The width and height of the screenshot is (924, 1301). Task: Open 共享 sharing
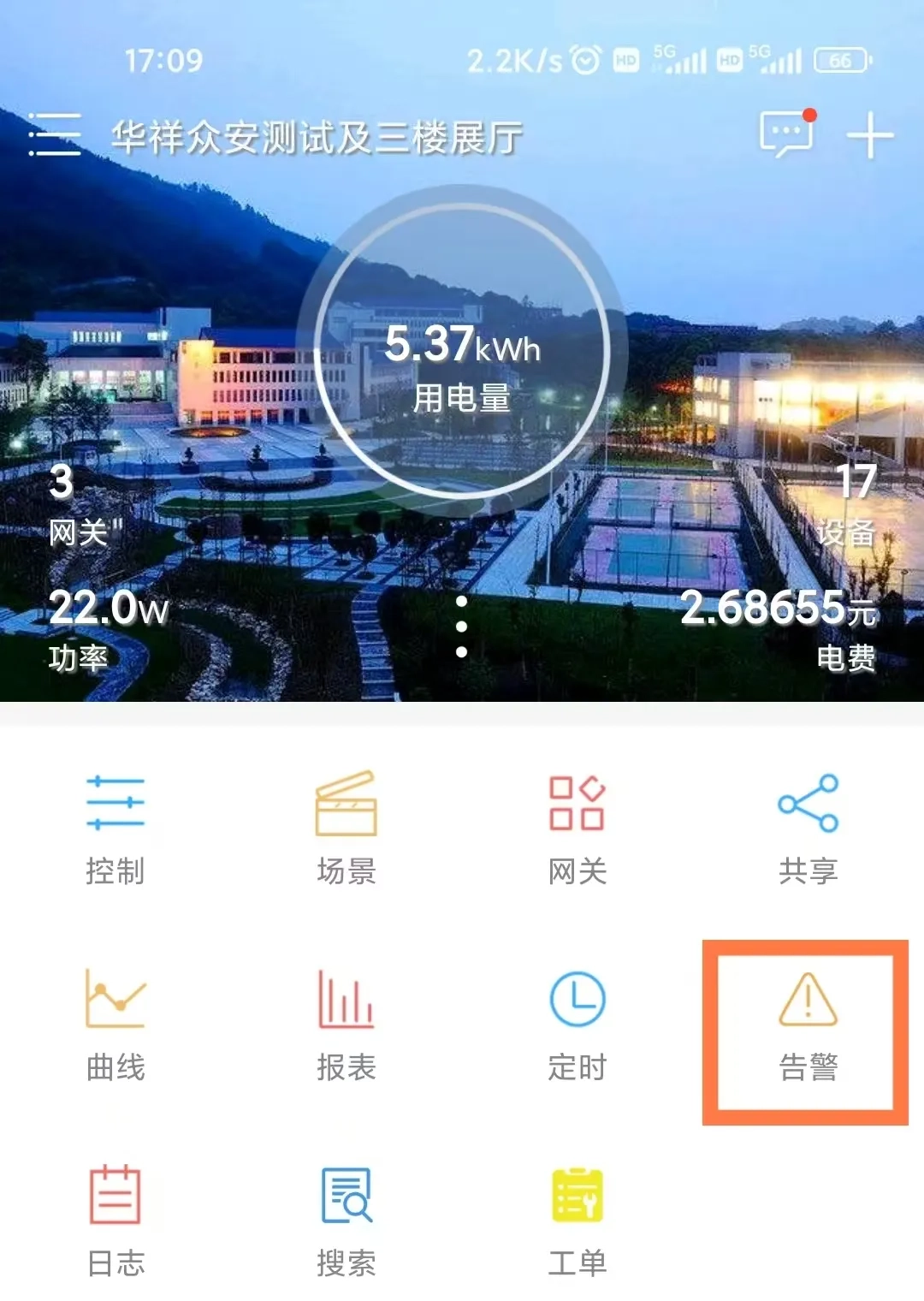click(808, 826)
